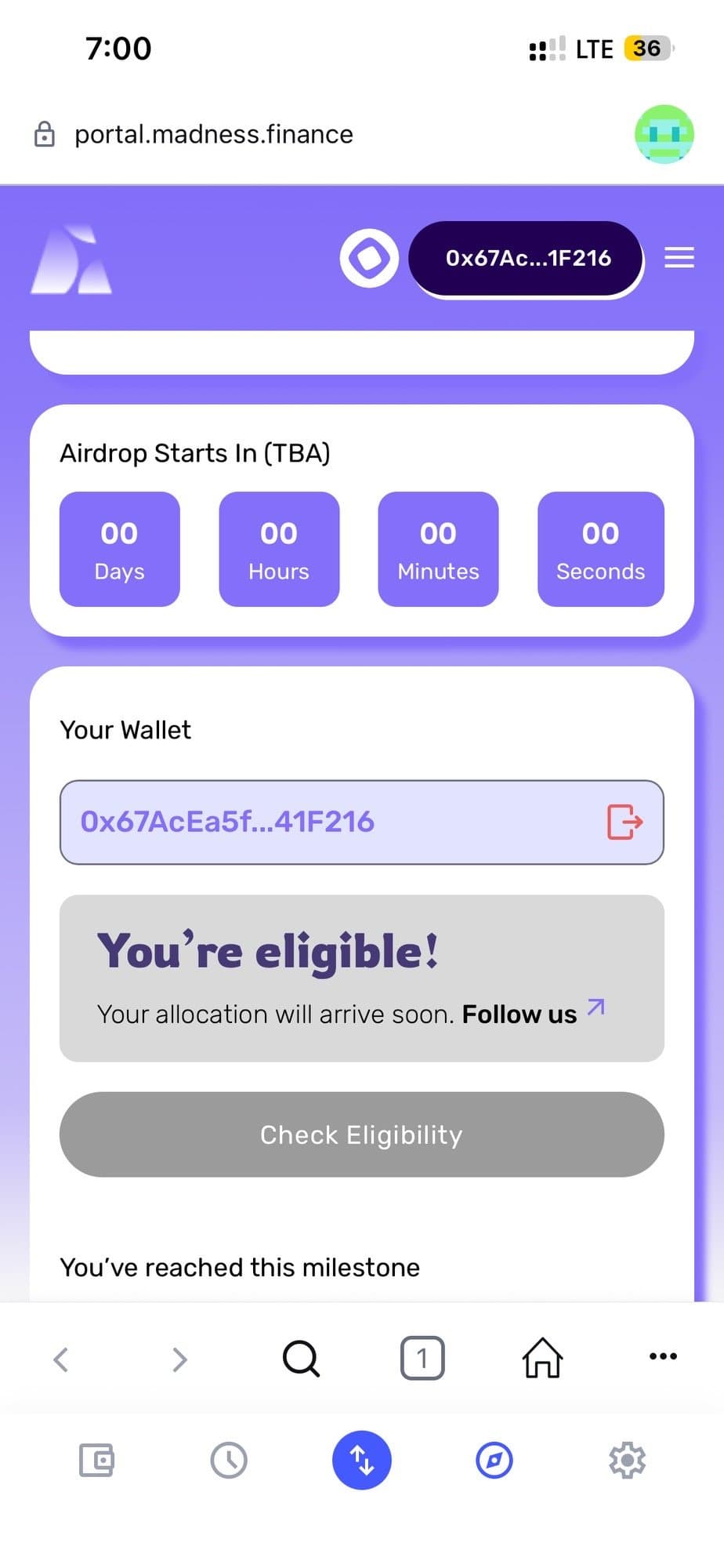The height and width of the screenshot is (1568, 724).
Task: Open the swap arrows tab
Action: coord(361,1460)
